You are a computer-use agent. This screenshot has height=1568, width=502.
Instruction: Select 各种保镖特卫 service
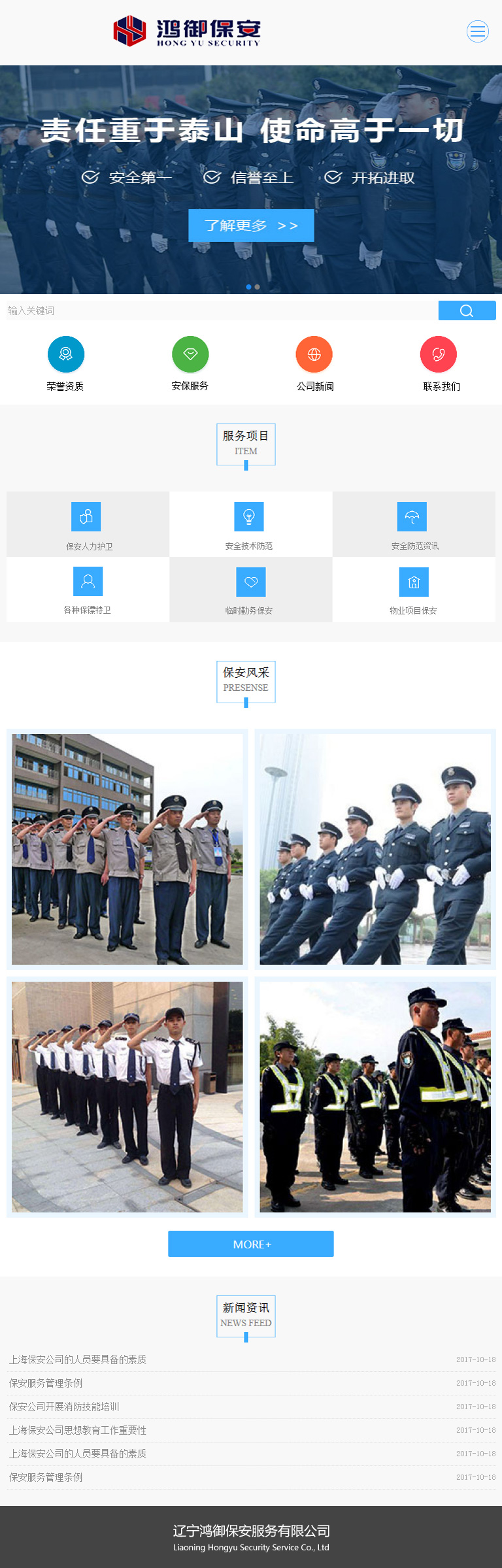(x=88, y=589)
